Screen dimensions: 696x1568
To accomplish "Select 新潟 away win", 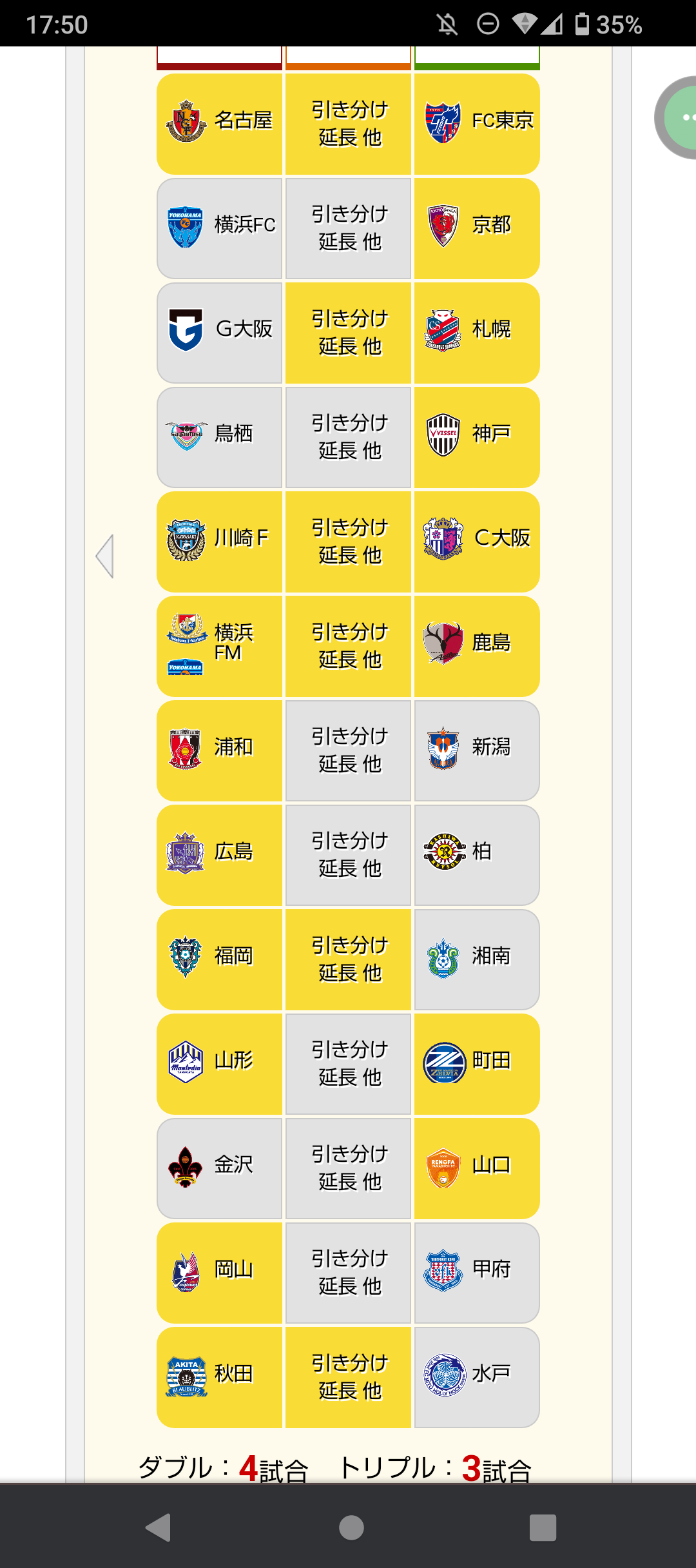I will tap(477, 750).
